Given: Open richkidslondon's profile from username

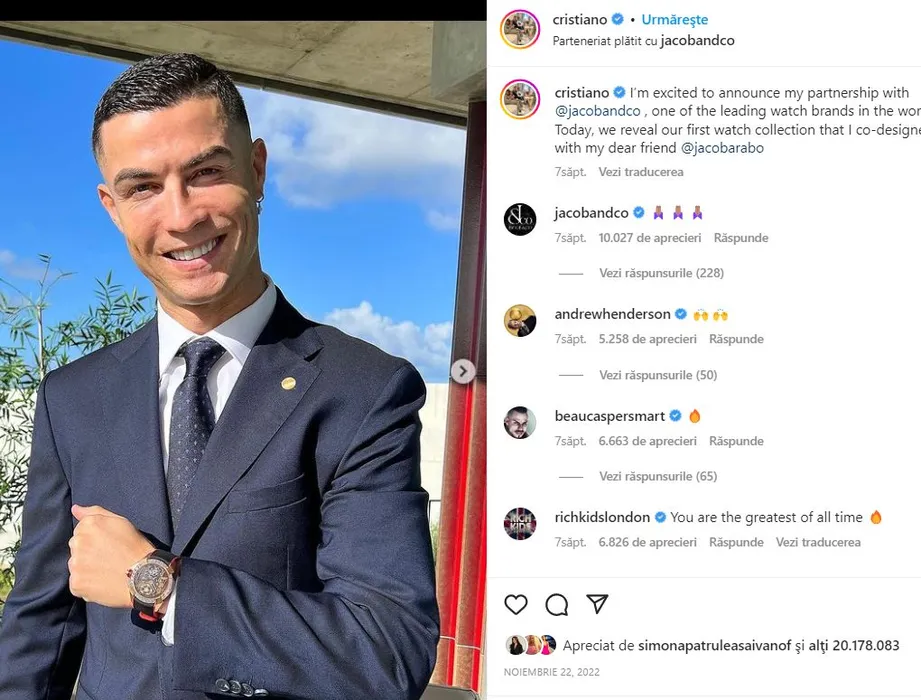Looking at the screenshot, I should (x=602, y=517).
